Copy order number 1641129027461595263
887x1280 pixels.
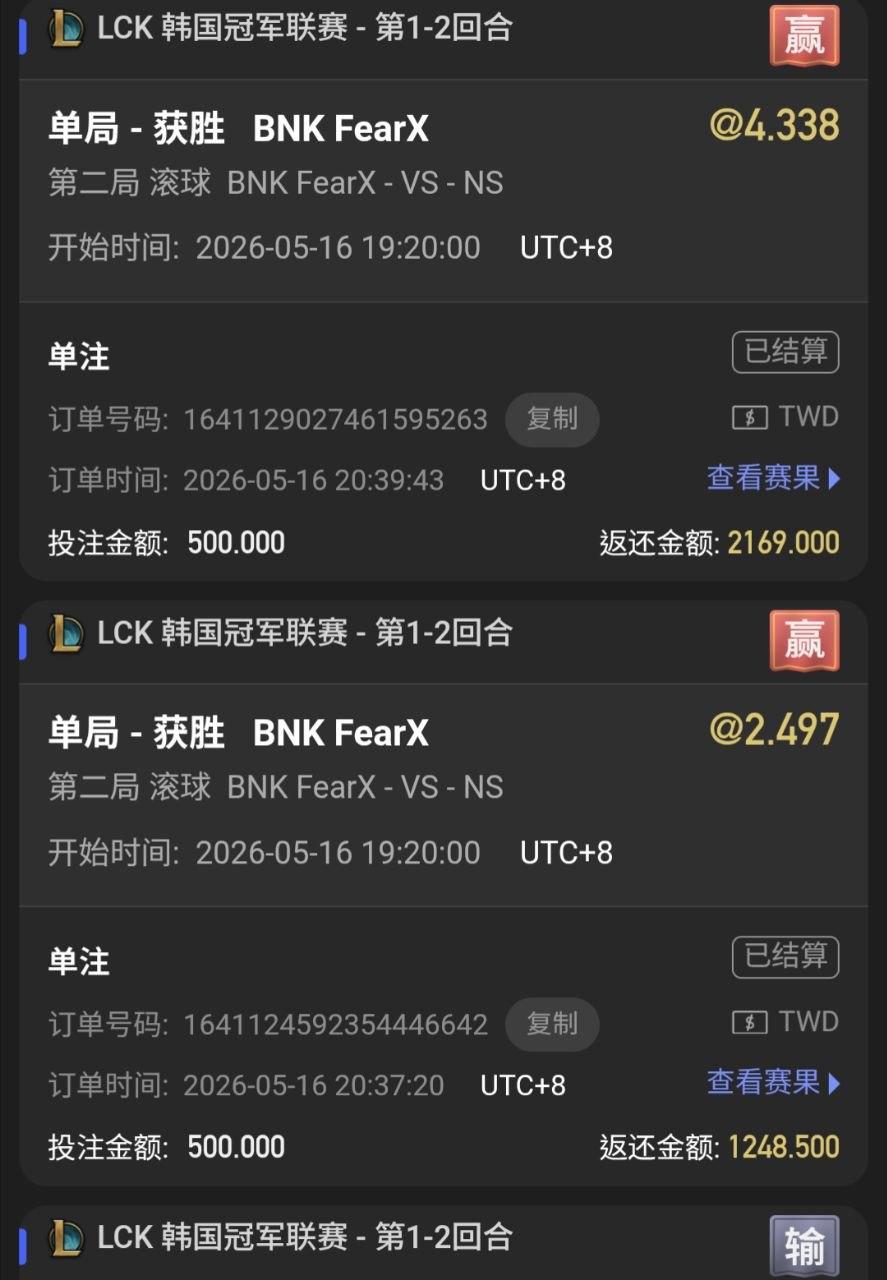(x=552, y=419)
